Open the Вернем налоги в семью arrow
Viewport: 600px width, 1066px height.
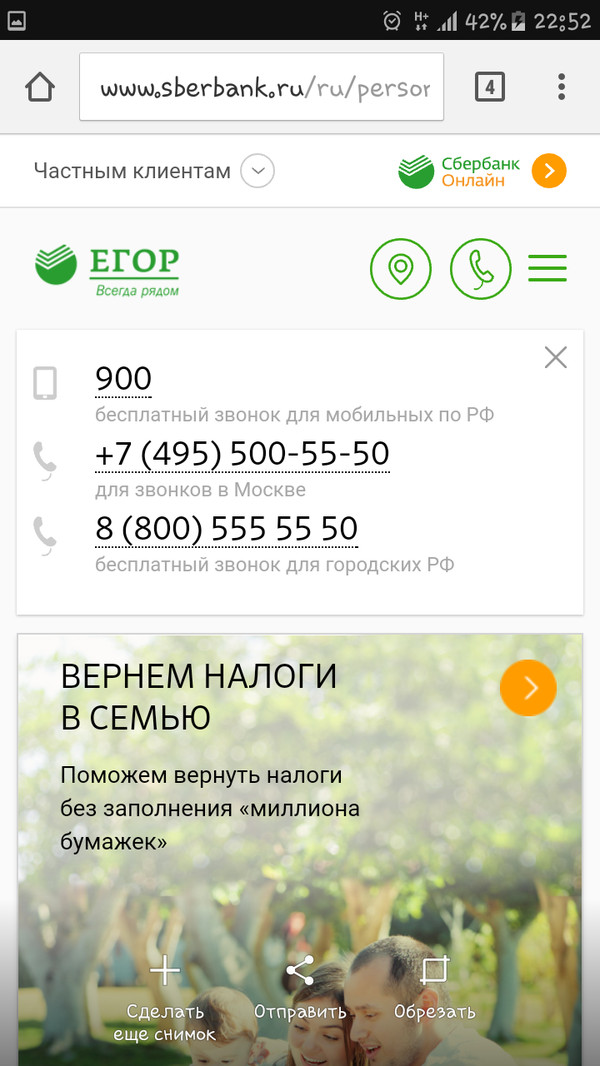point(528,688)
